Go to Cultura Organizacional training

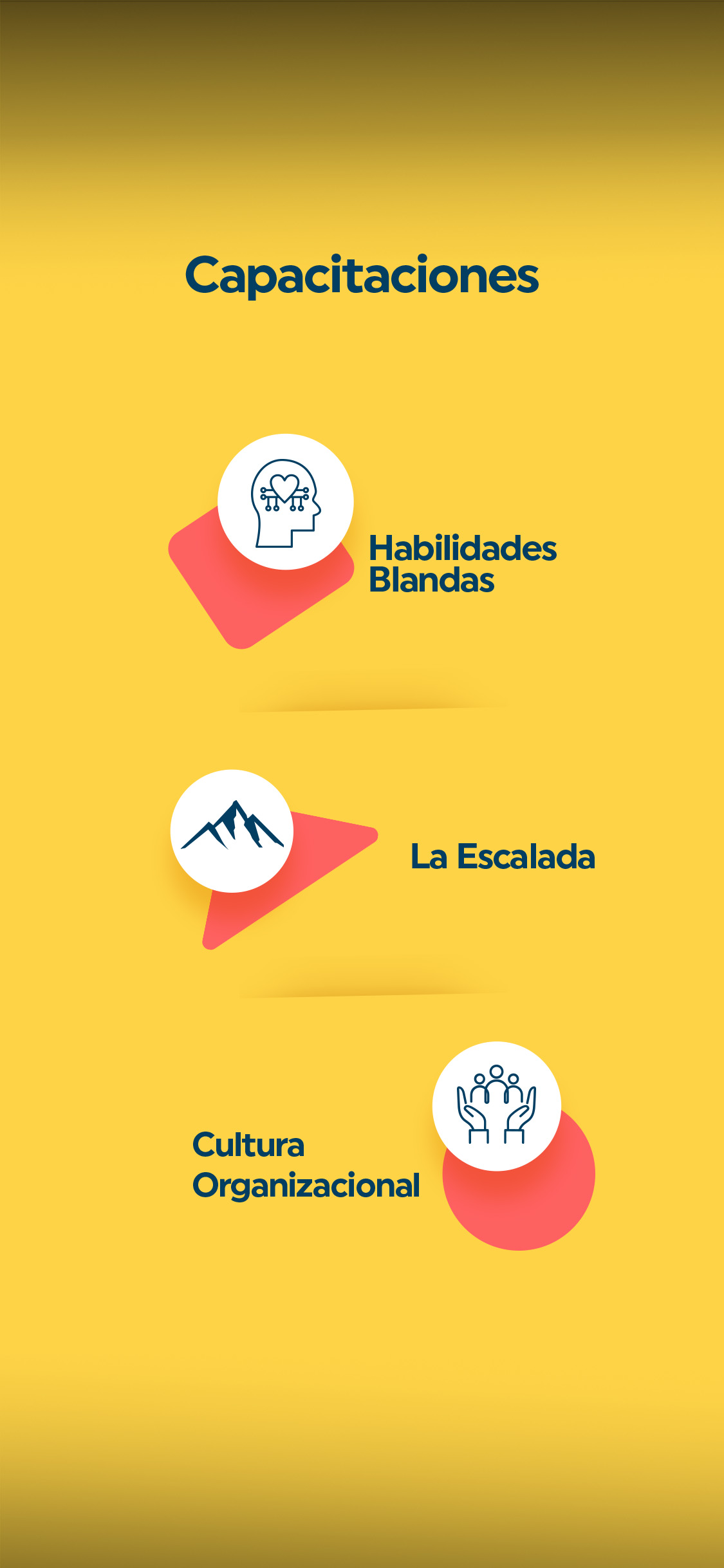pyautogui.click(x=306, y=1165)
